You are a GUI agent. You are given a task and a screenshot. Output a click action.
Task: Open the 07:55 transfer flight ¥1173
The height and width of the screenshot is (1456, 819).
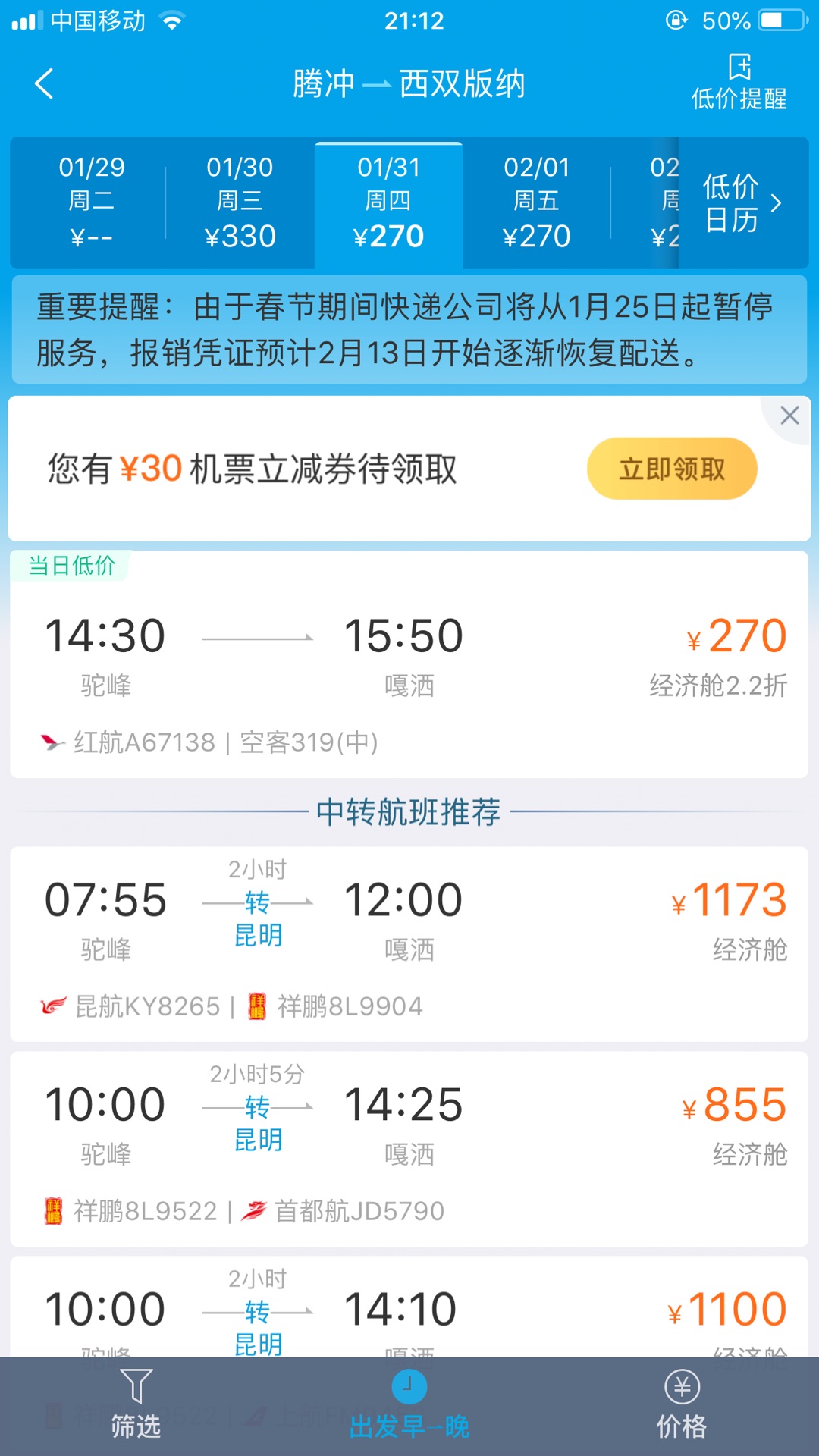[409, 944]
